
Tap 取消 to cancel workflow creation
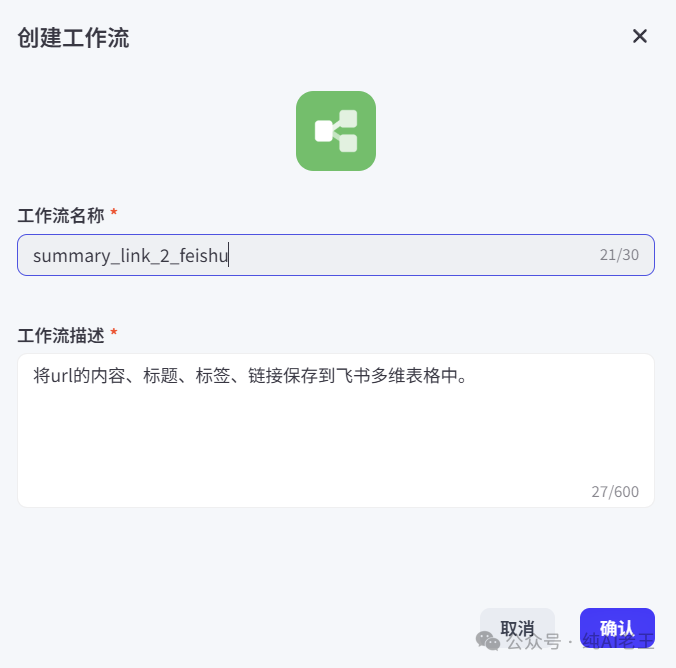[x=517, y=628]
